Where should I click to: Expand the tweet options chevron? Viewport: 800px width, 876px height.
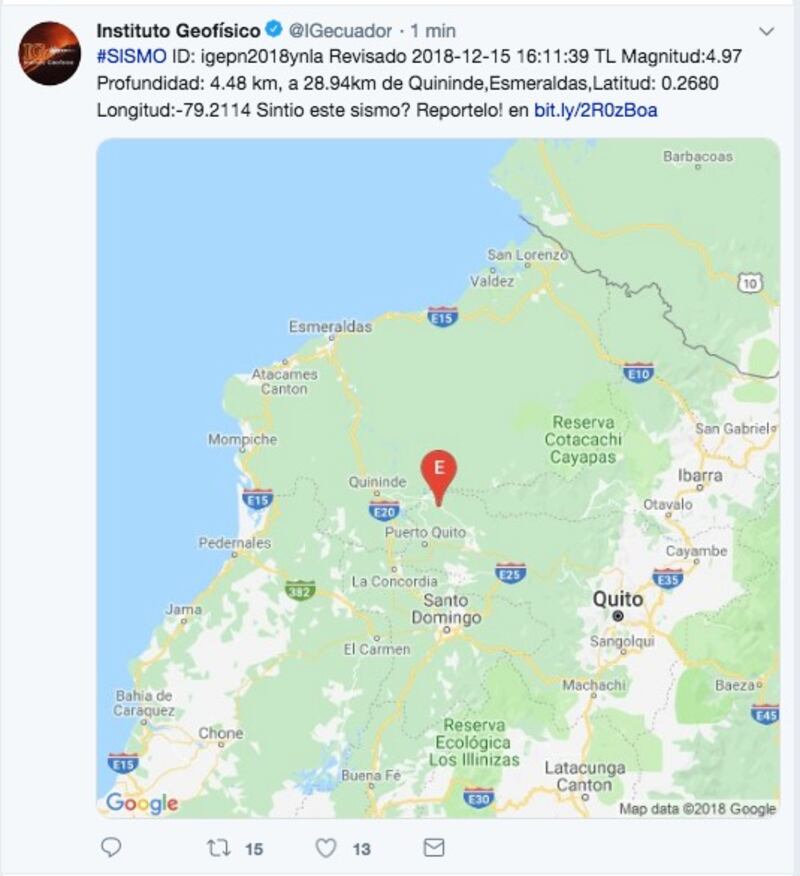tap(766, 31)
